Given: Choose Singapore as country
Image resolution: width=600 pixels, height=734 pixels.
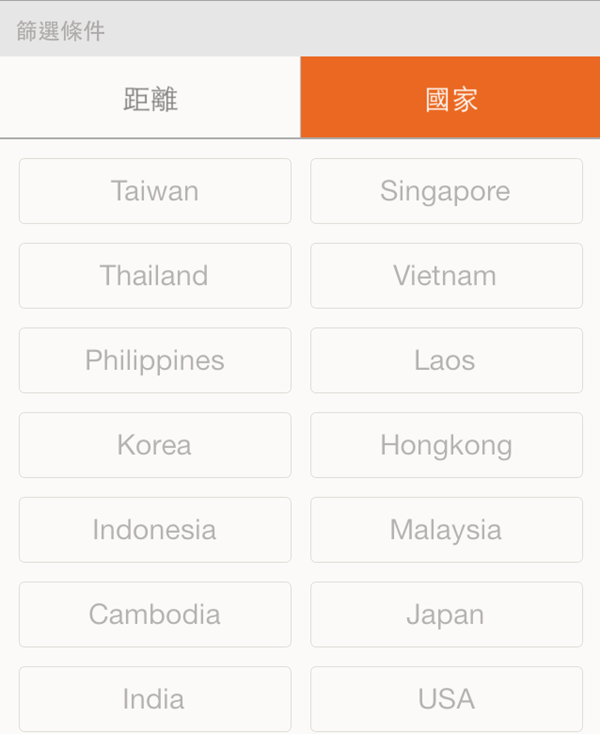Looking at the screenshot, I should [x=446, y=191].
